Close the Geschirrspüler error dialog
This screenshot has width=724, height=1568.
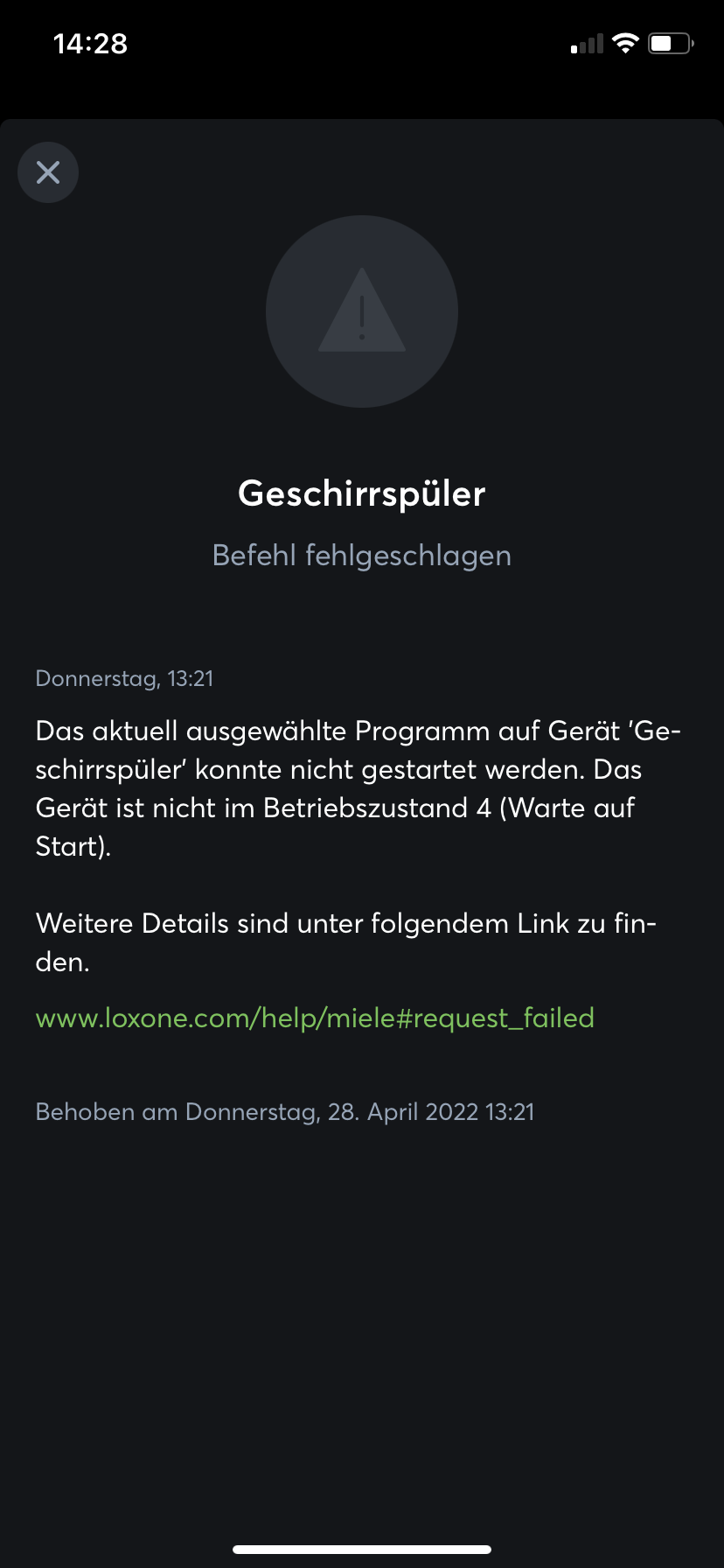[48, 172]
